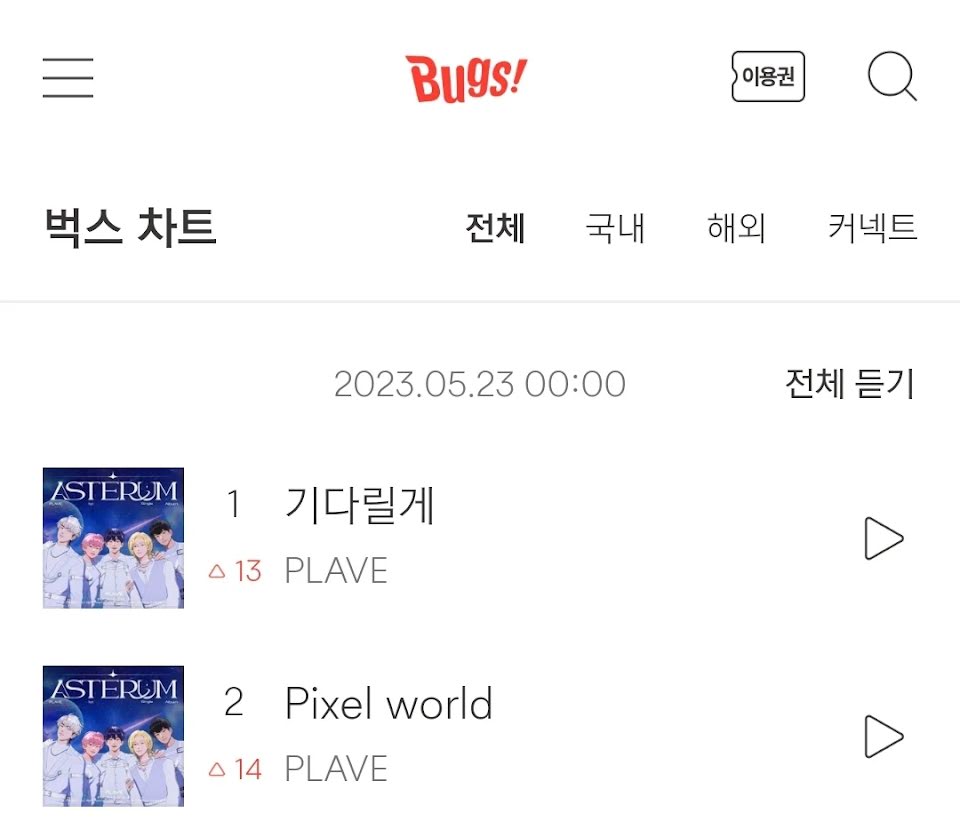
Task: Play the song 기다릴게
Action: (883, 538)
